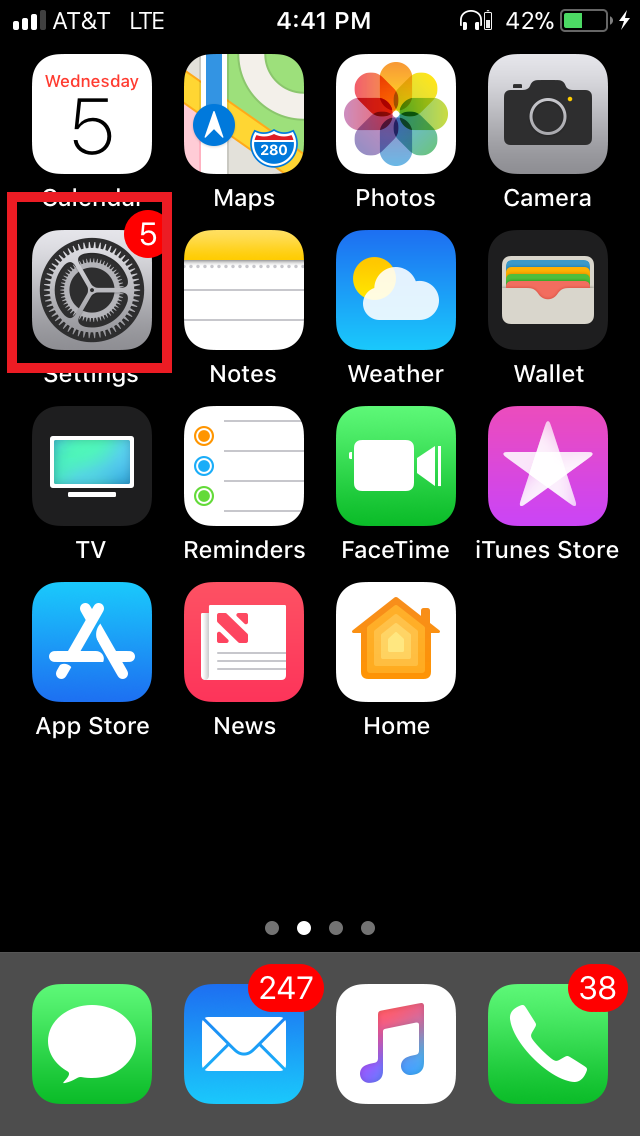Open Wallet

(548, 290)
